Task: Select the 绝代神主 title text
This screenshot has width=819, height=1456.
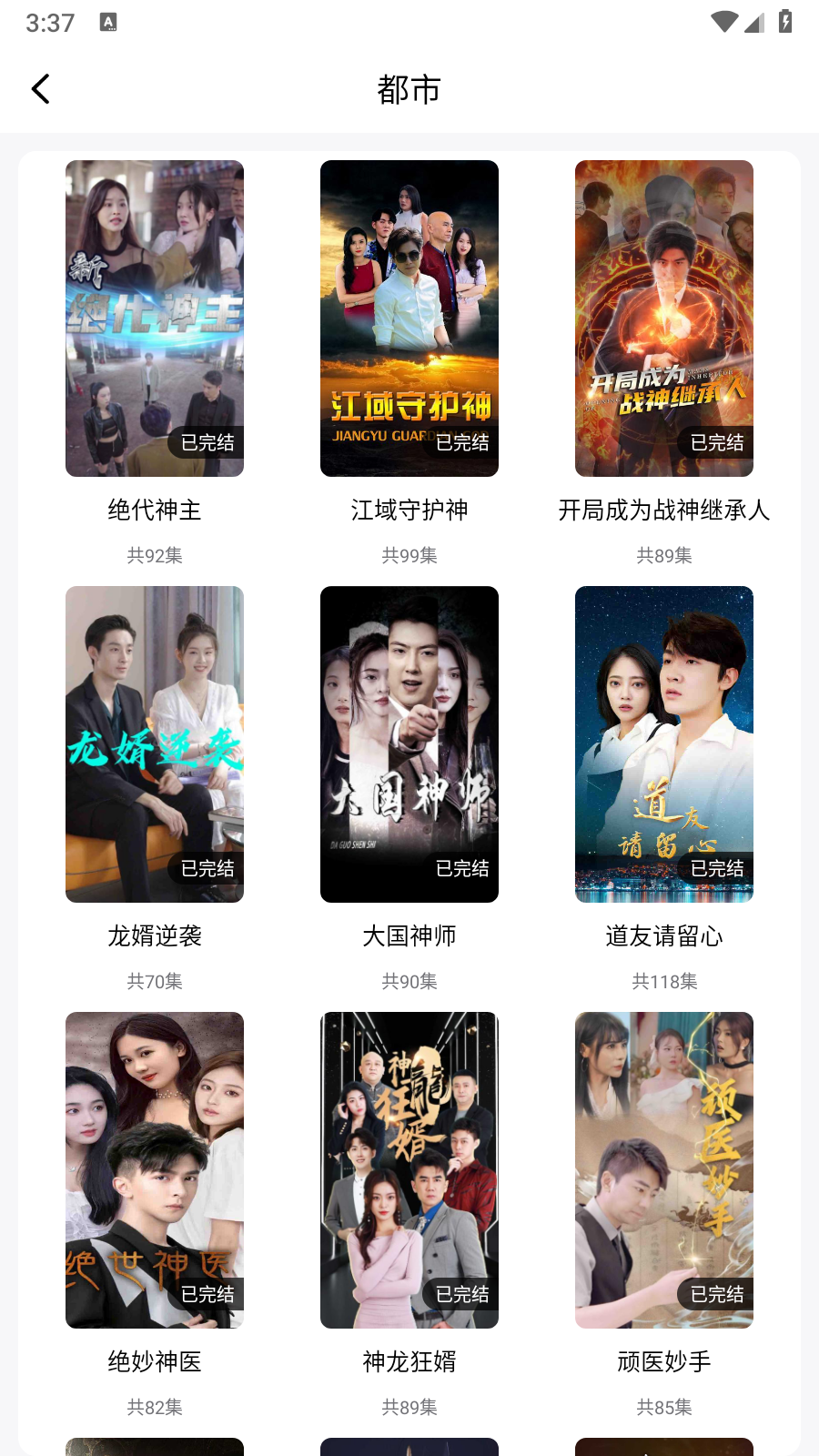Action: tap(154, 511)
